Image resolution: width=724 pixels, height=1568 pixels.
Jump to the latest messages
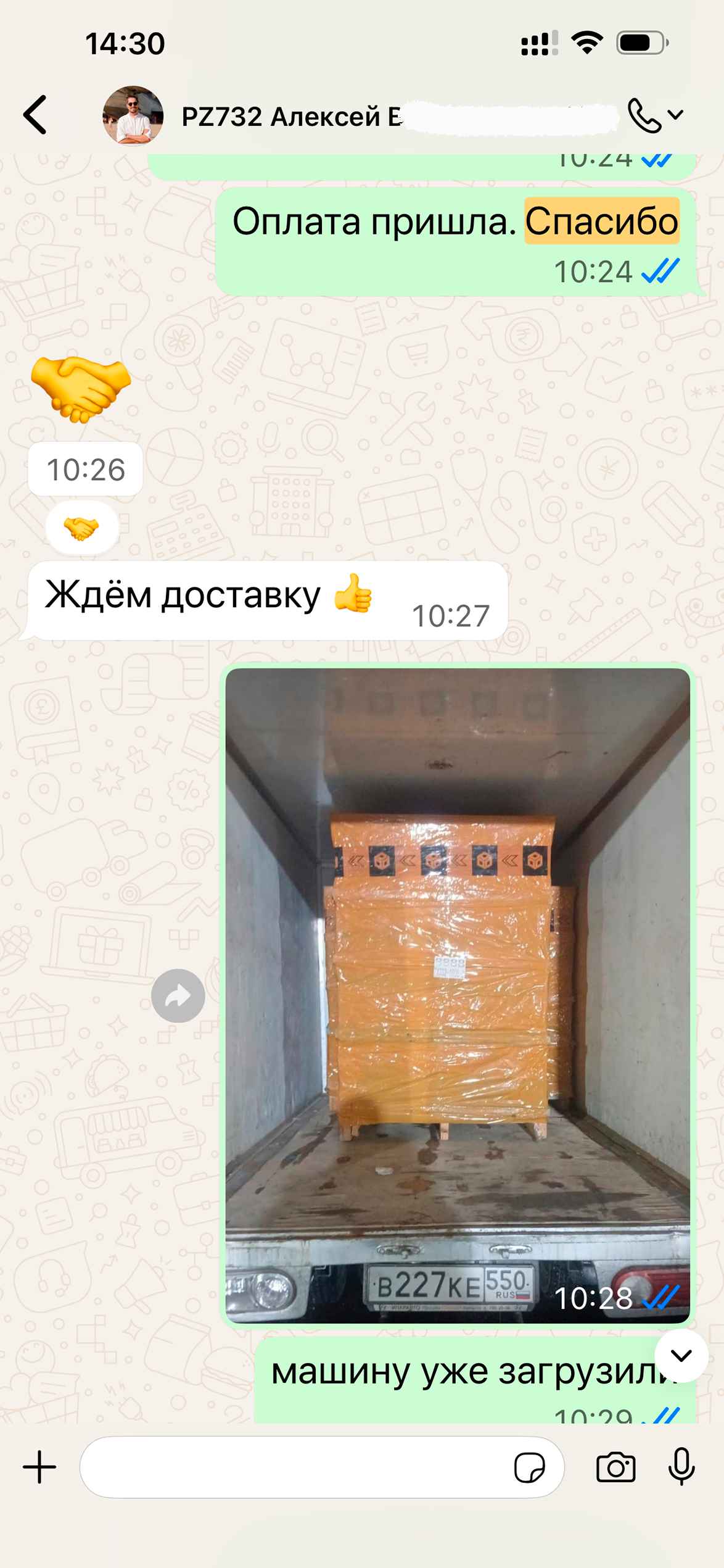pyautogui.click(x=681, y=1356)
